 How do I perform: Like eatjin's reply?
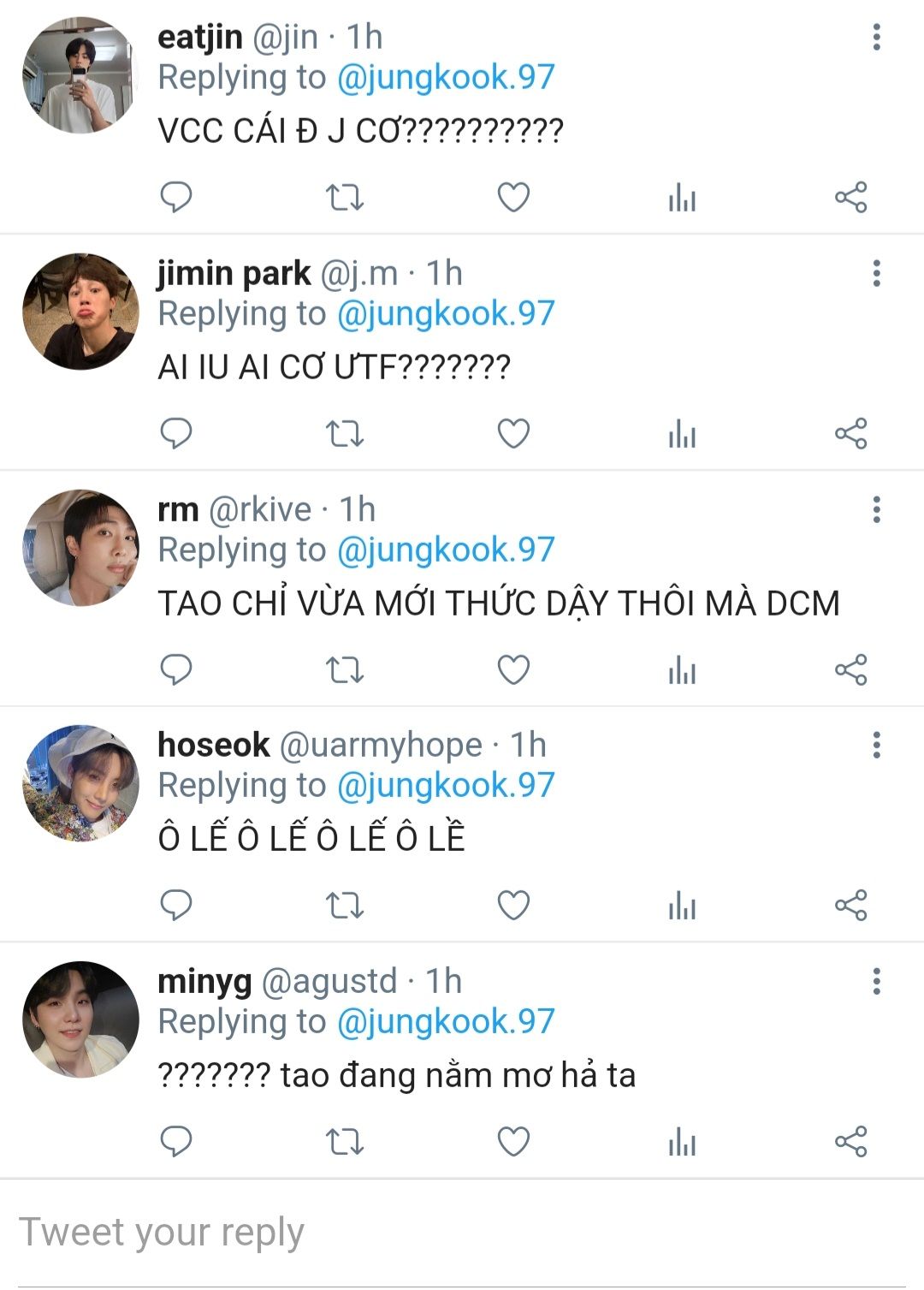pyautogui.click(x=513, y=198)
